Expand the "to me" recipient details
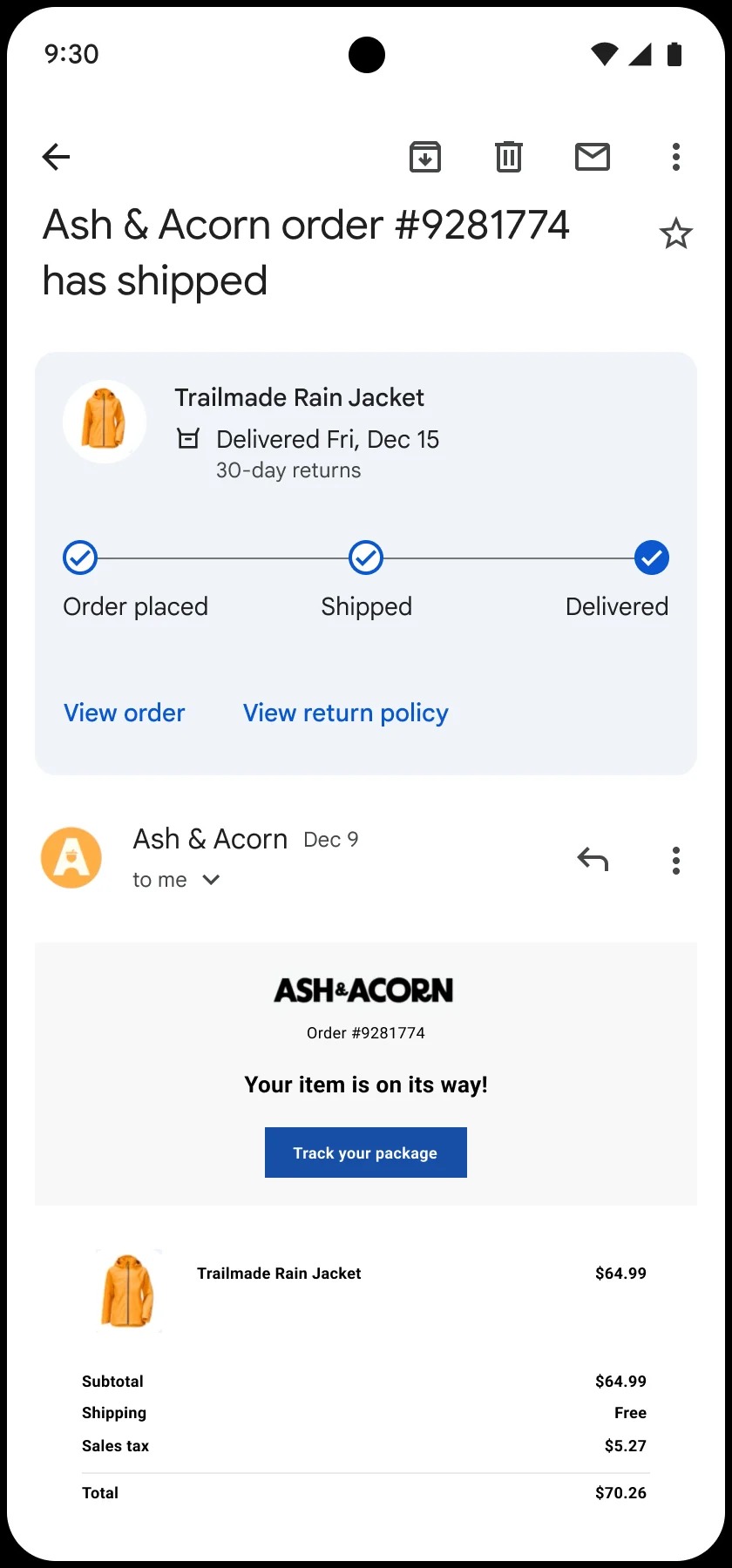732x1568 pixels. pyautogui.click(x=210, y=880)
